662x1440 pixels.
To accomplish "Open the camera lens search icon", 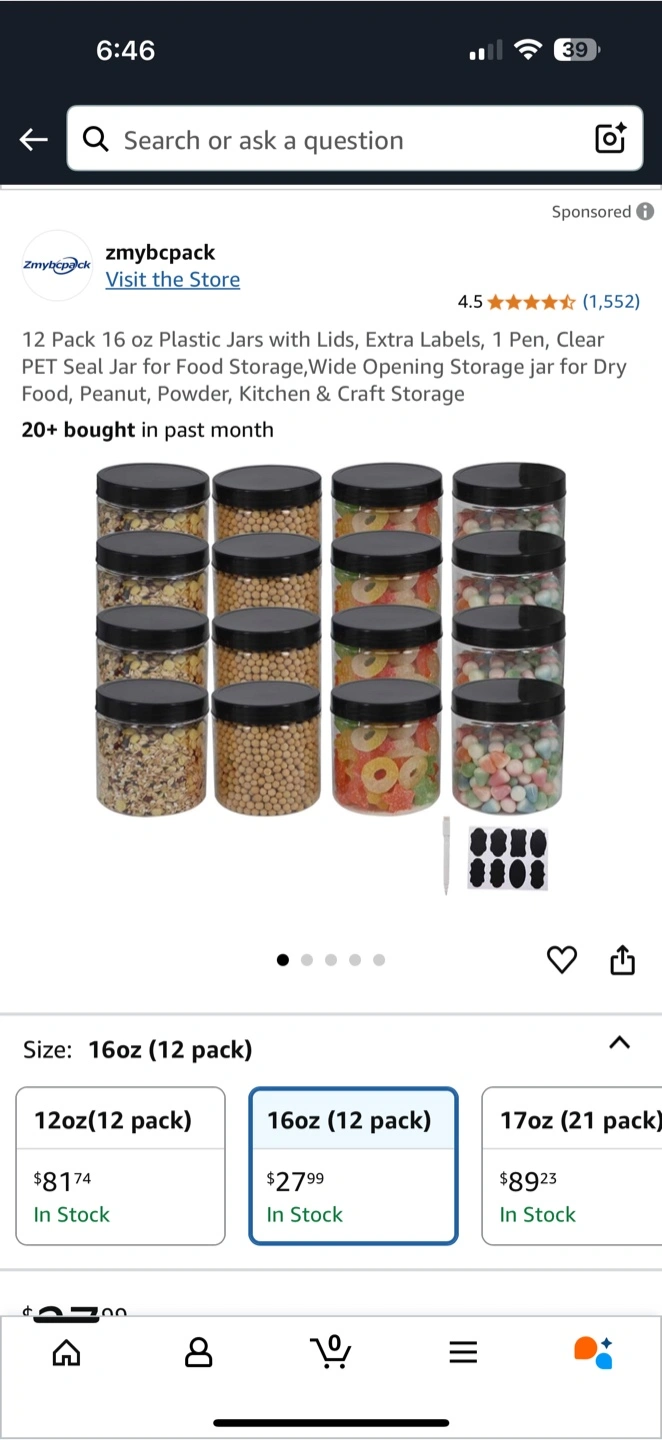I will tap(610, 139).
